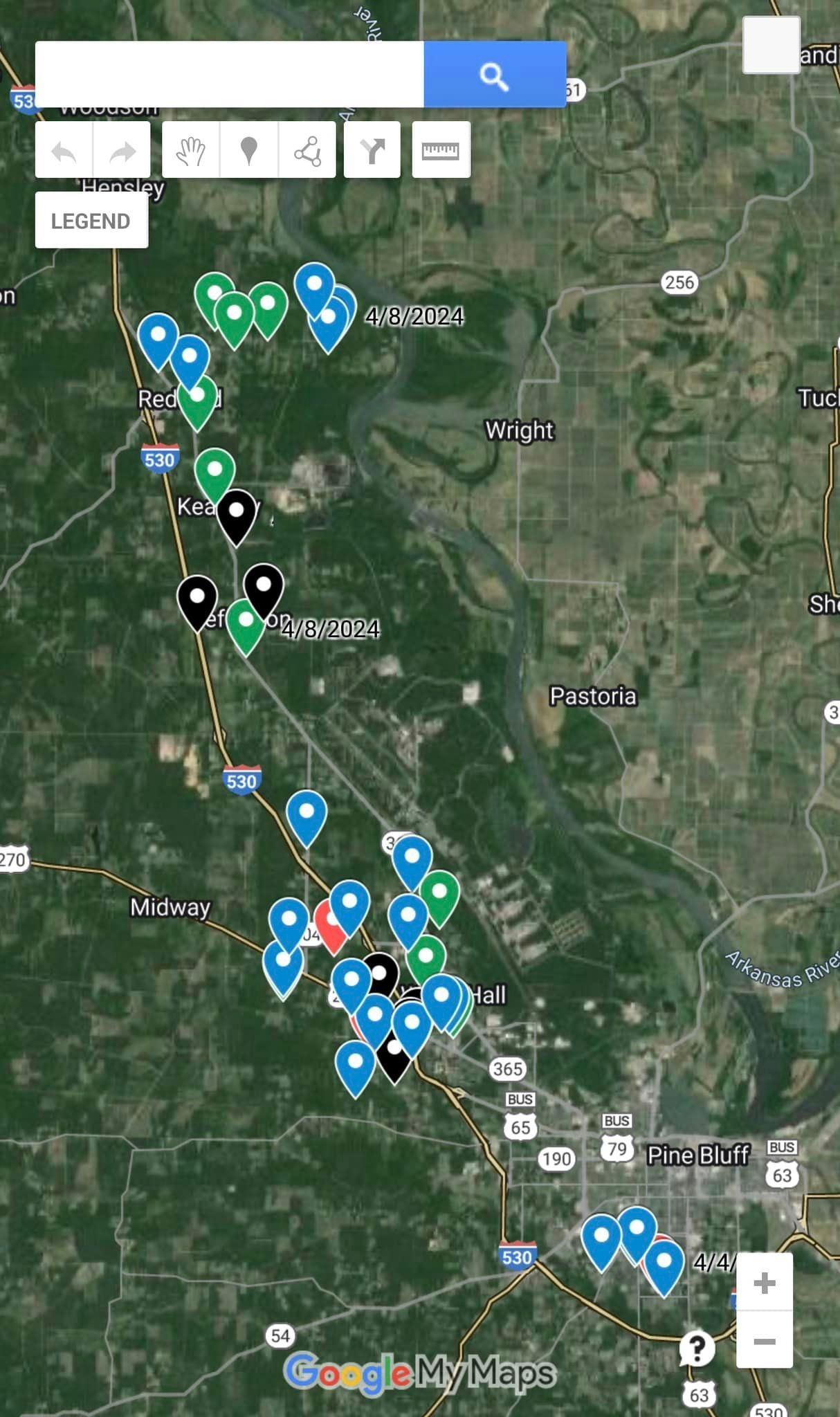Tap the blue search magnifier button
Image resolution: width=840 pixels, height=1417 pixels.
coord(495,74)
